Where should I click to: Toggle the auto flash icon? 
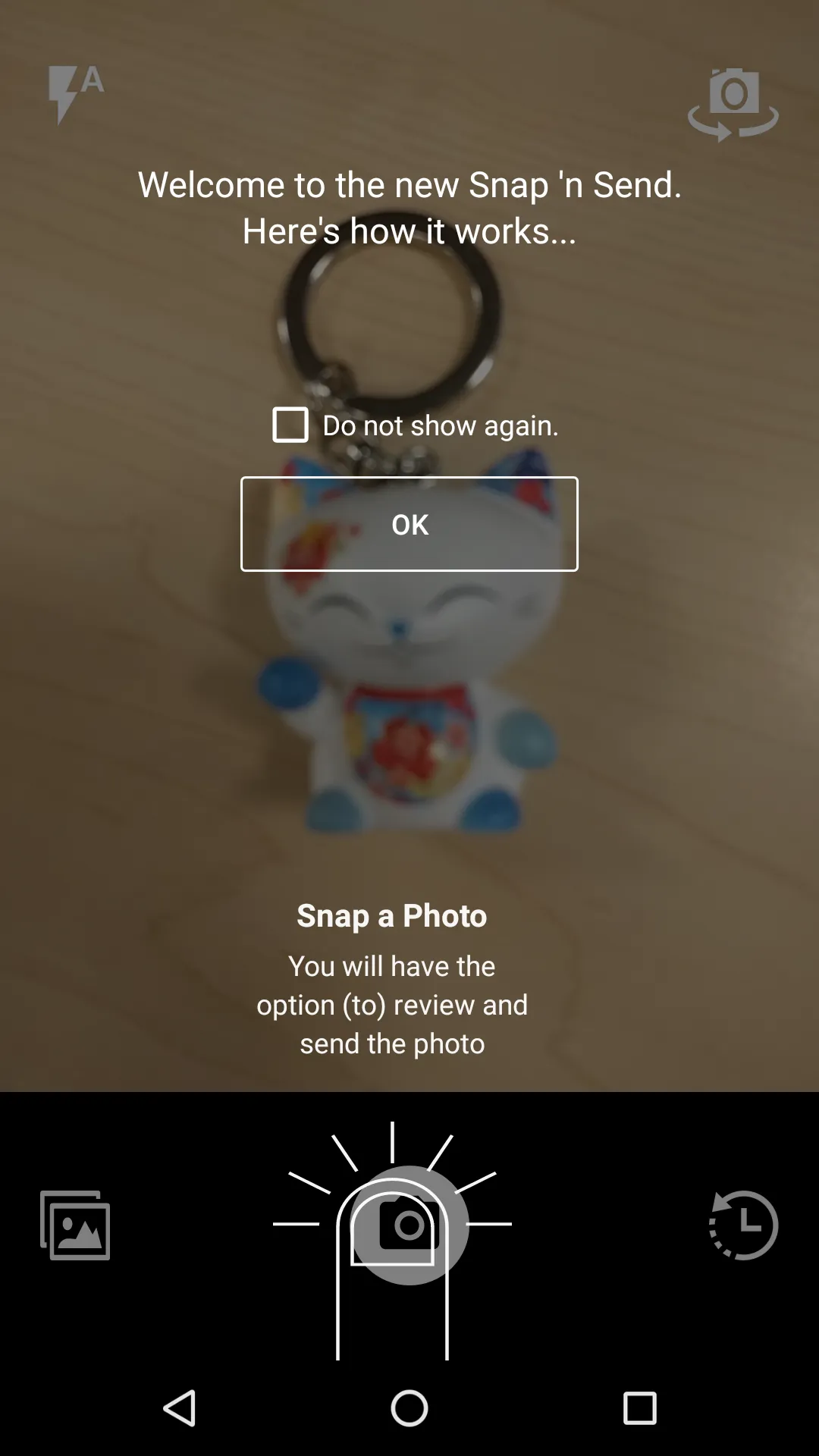pyautogui.click(x=76, y=94)
